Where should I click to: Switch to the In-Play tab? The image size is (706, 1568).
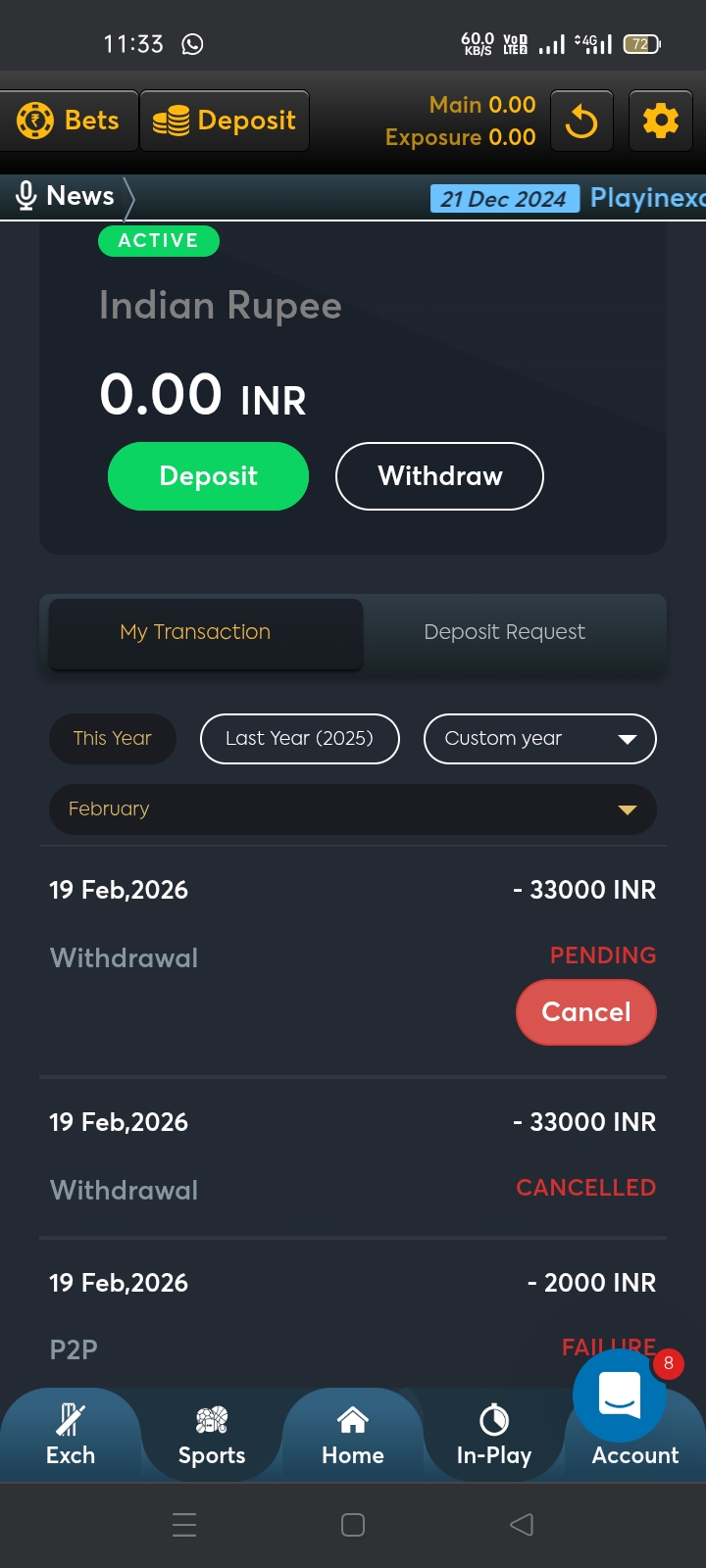tap(494, 1435)
